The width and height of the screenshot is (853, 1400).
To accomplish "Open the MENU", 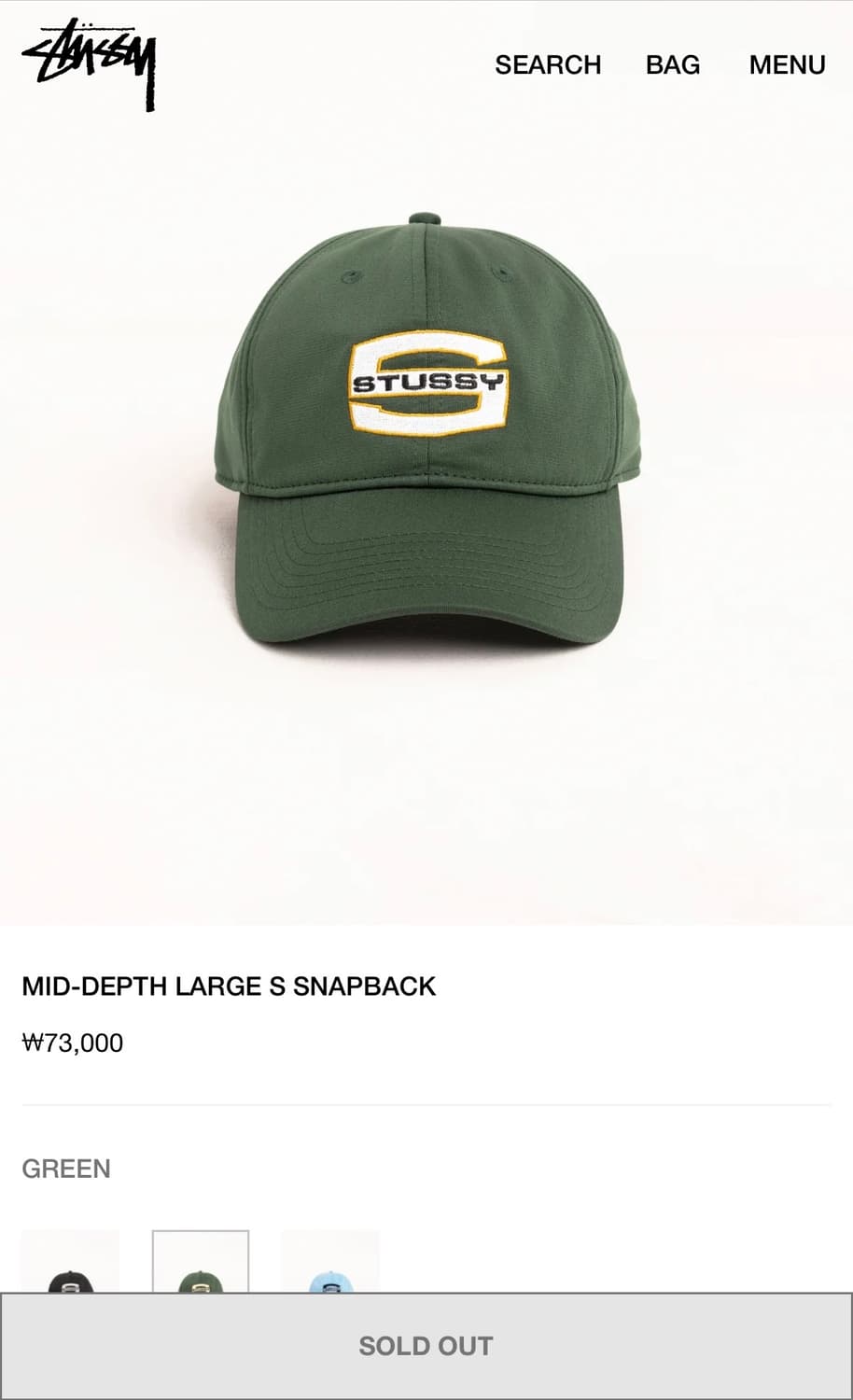I will click(788, 64).
